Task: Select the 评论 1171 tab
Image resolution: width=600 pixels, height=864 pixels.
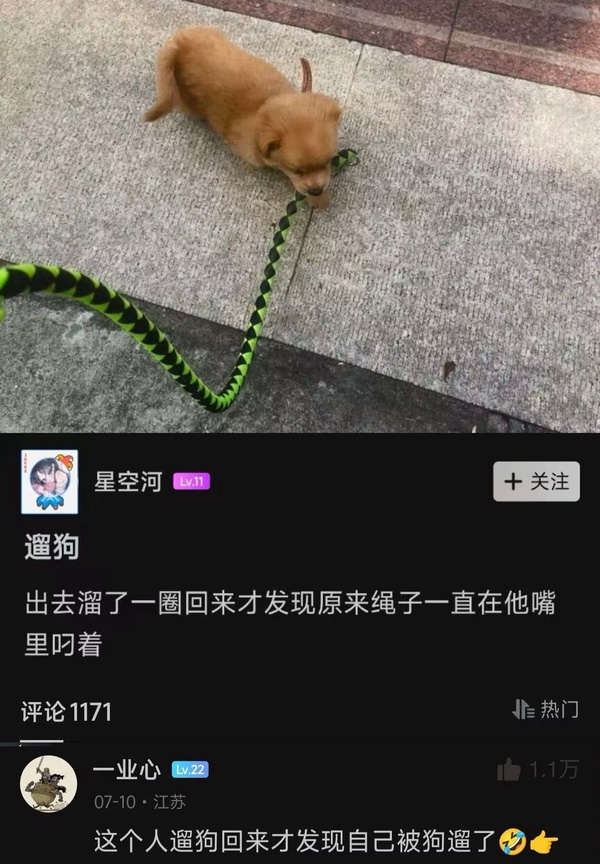Action: tap(67, 712)
